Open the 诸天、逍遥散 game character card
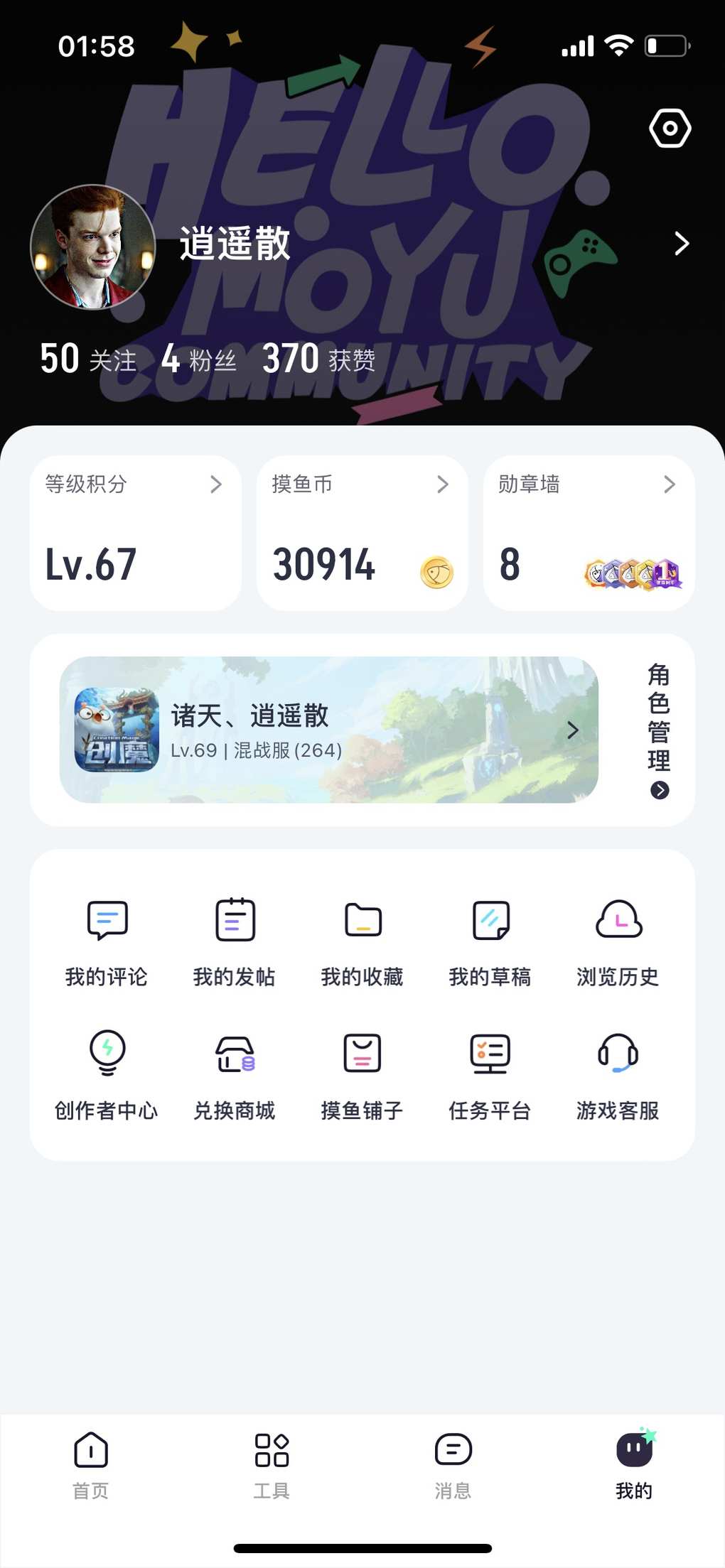The height and width of the screenshot is (1568, 725). click(x=328, y=730)
